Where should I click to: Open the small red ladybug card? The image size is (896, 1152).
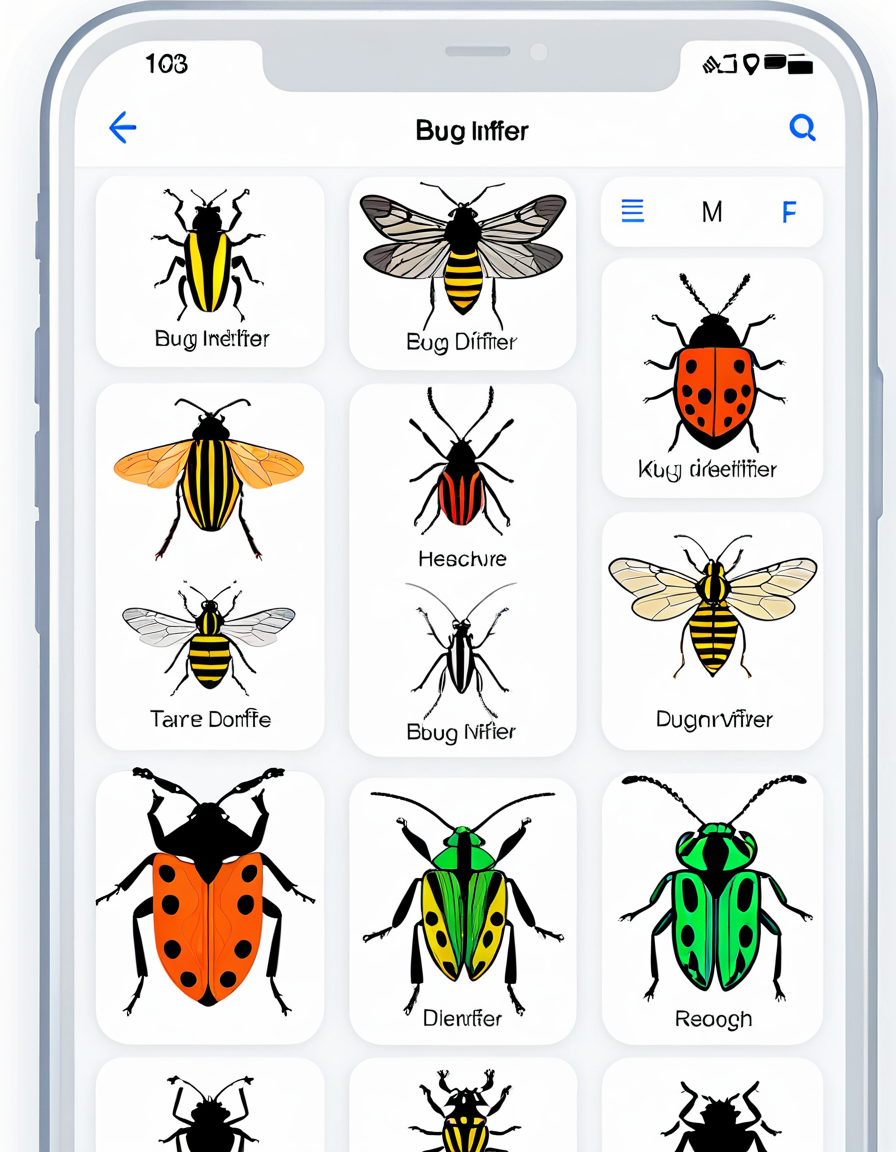712,378
